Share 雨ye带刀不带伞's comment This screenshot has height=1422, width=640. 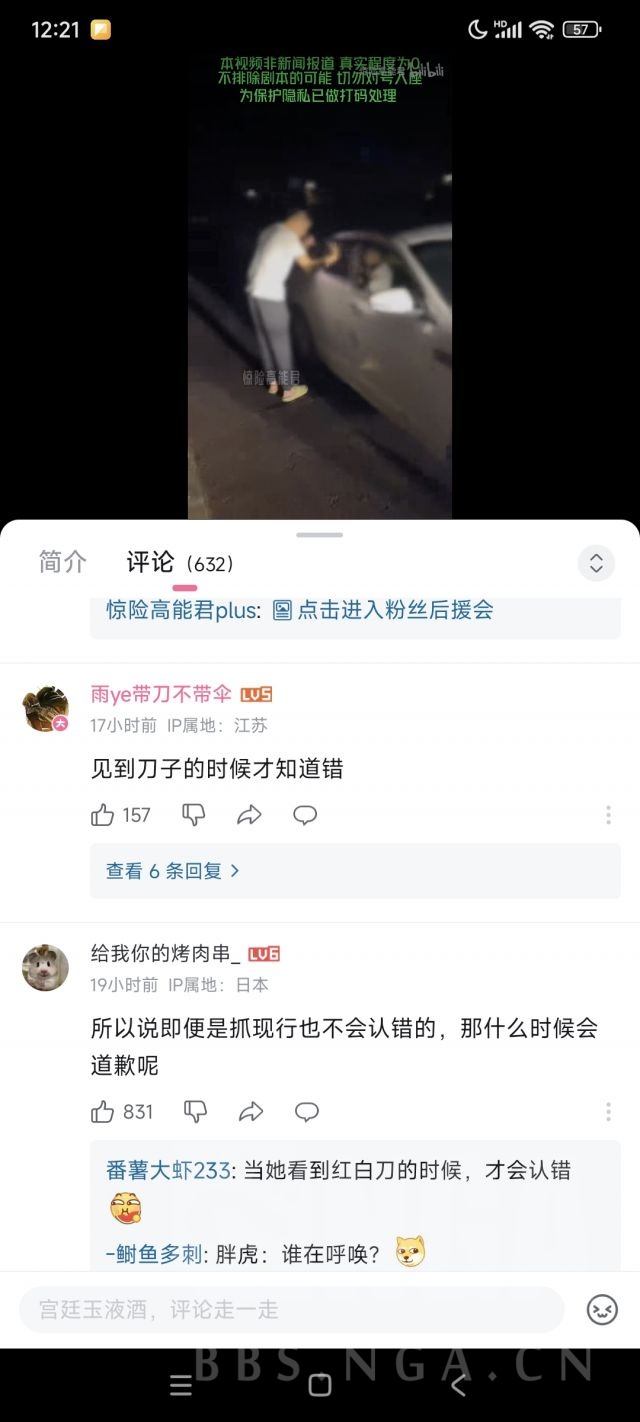pyautogui.click(x=249, y=815)
